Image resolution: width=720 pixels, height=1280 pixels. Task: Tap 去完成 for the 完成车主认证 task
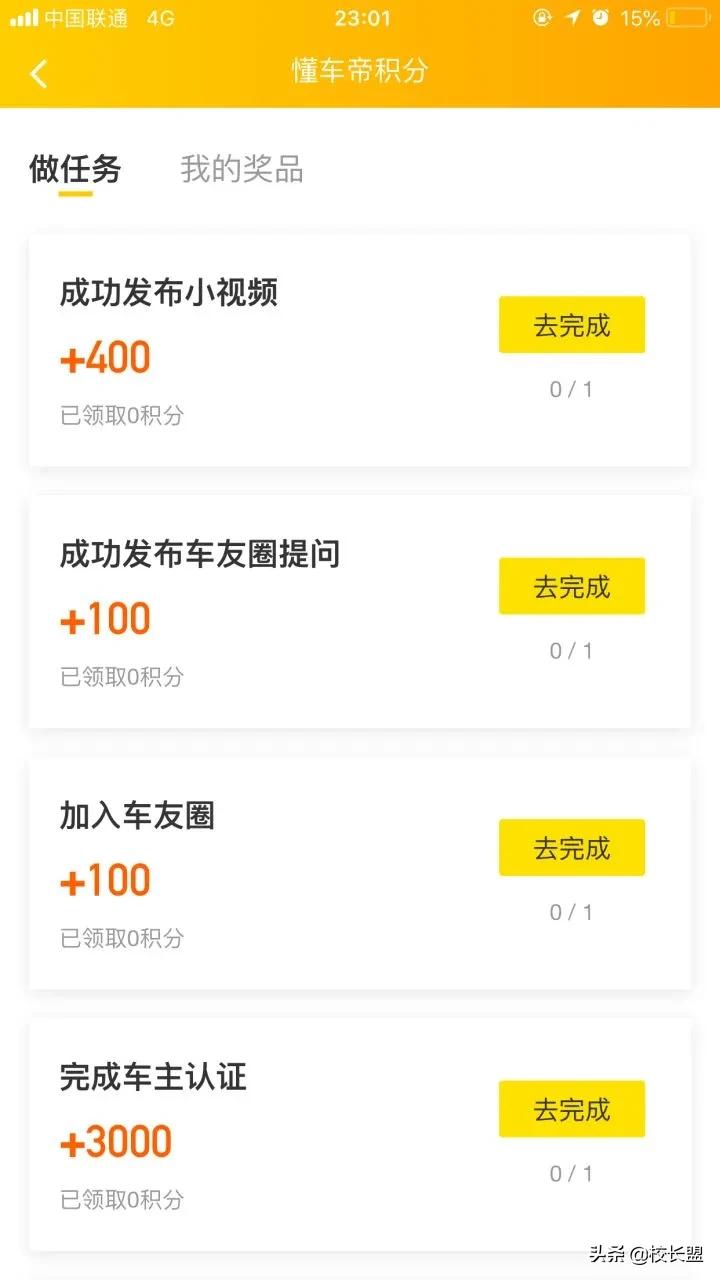tap(571, 1108)
